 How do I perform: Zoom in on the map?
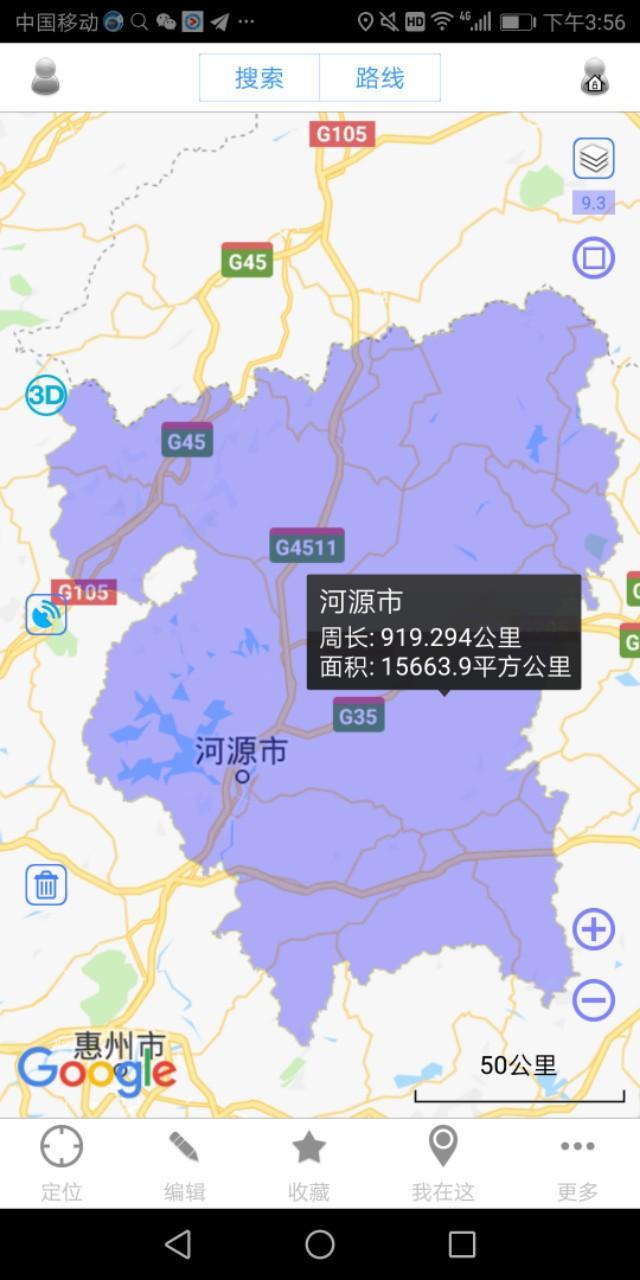pyautogui.click(x=593, y=930)
